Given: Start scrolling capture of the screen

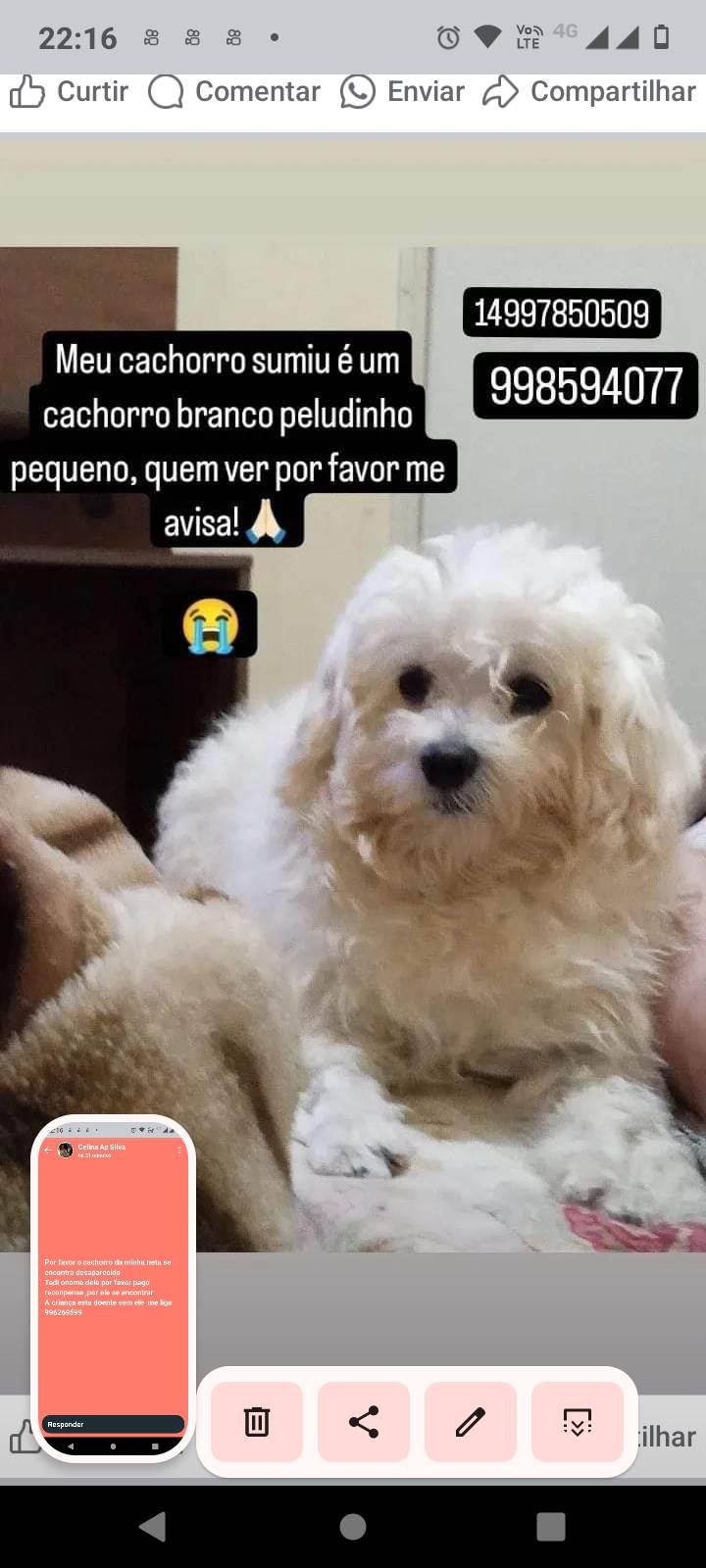Looking at the screenshot, I should (578, 1421).
